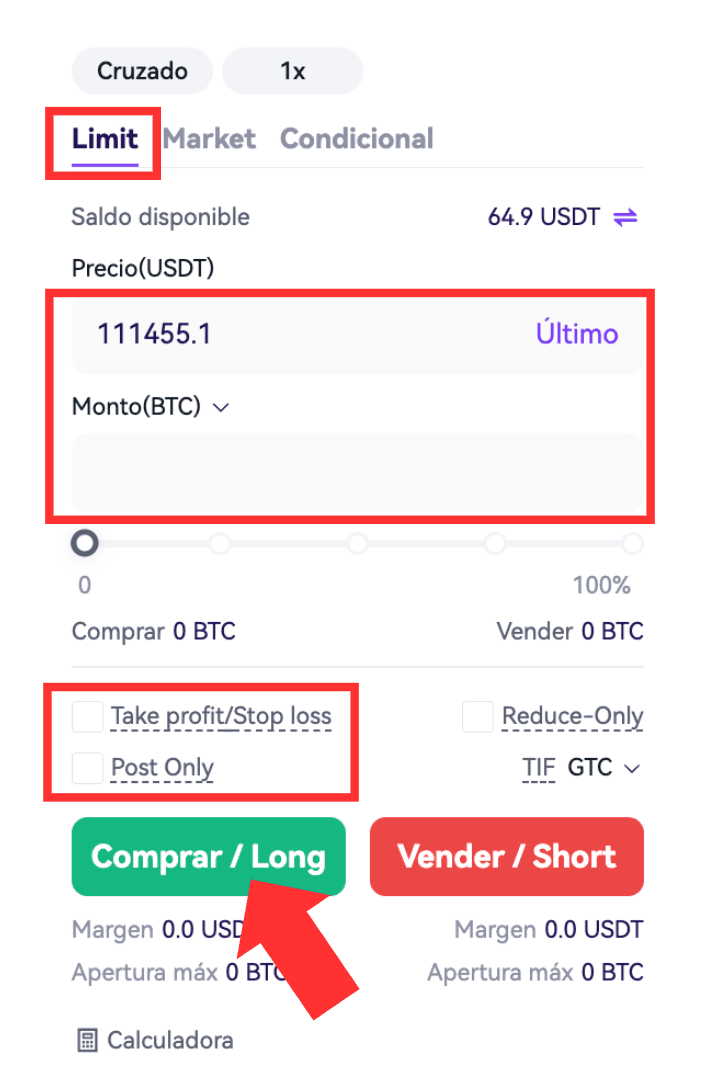Enable the Take profit/Stop loss checkbox
Image resolution: width=720 pixels, height=1080 pixels.
tap(88, 716)
